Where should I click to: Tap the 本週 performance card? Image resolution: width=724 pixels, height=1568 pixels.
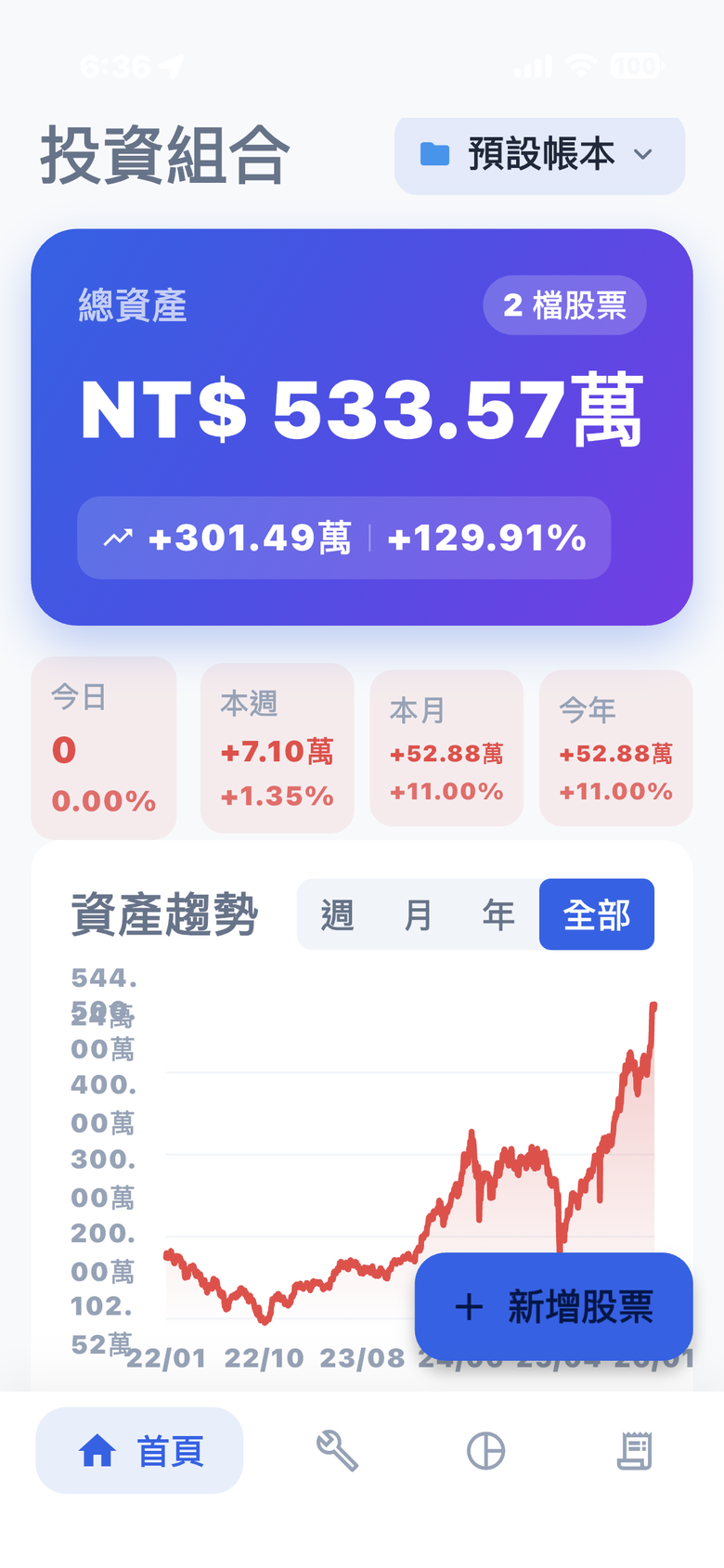[277, 748]
